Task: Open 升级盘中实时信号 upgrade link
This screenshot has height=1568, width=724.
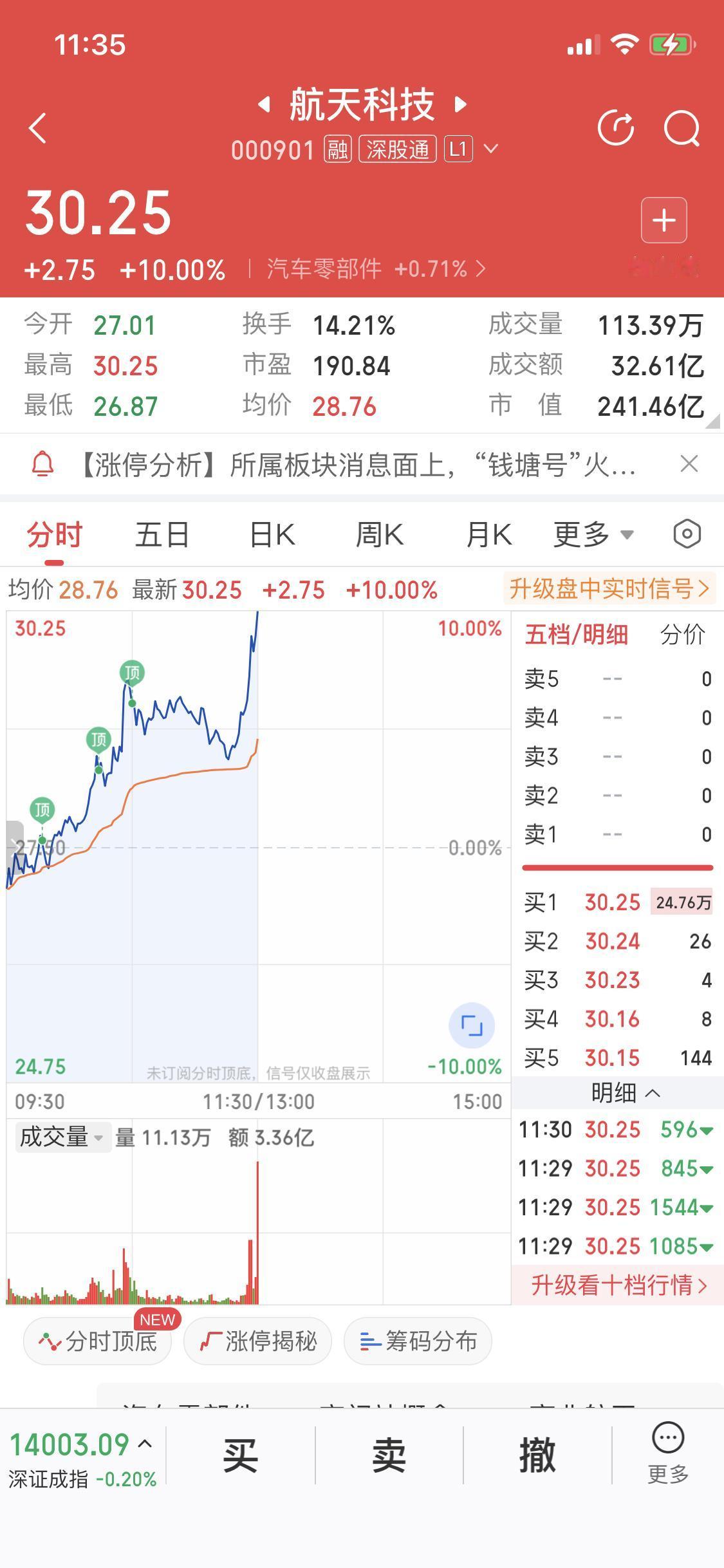Action: (608, 588)
